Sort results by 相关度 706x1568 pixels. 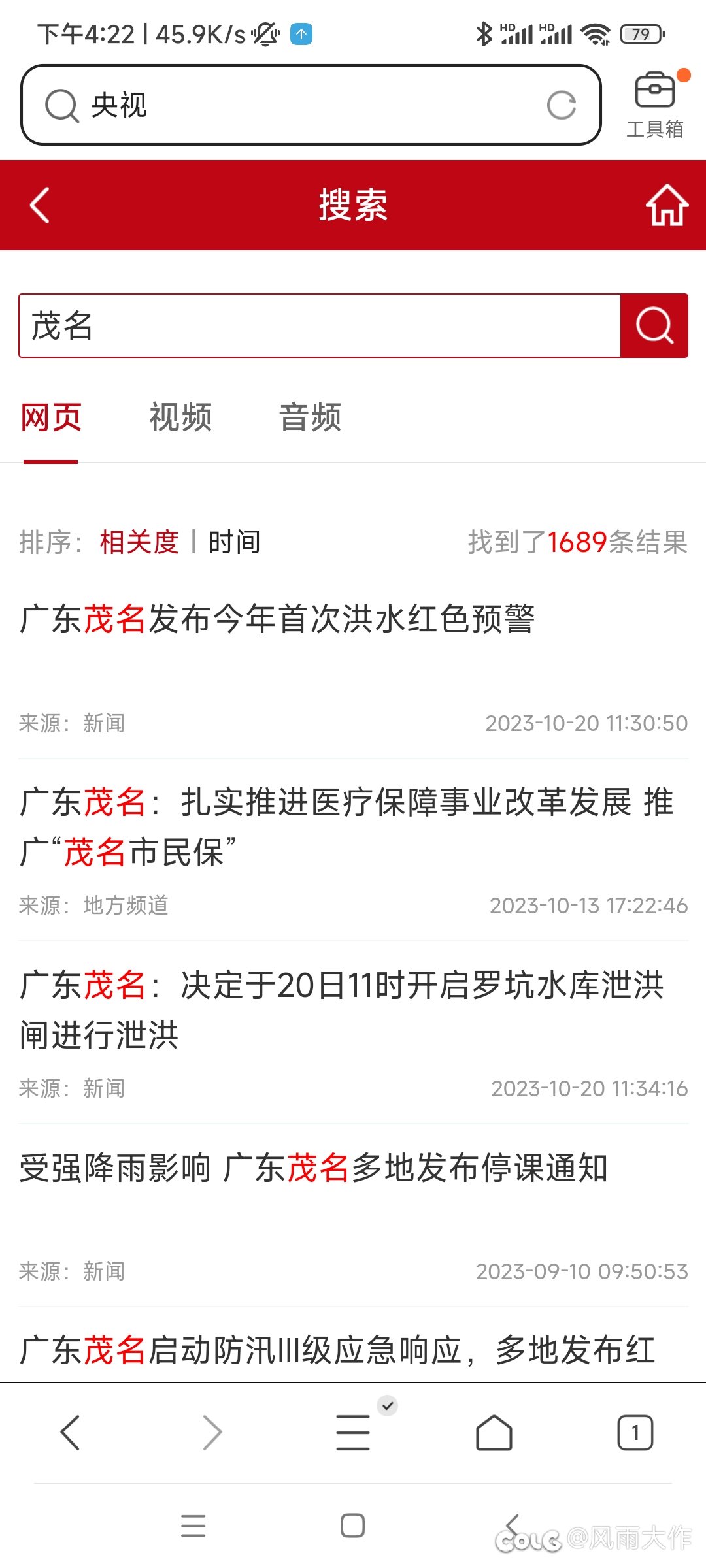click(x=139, y=542)
